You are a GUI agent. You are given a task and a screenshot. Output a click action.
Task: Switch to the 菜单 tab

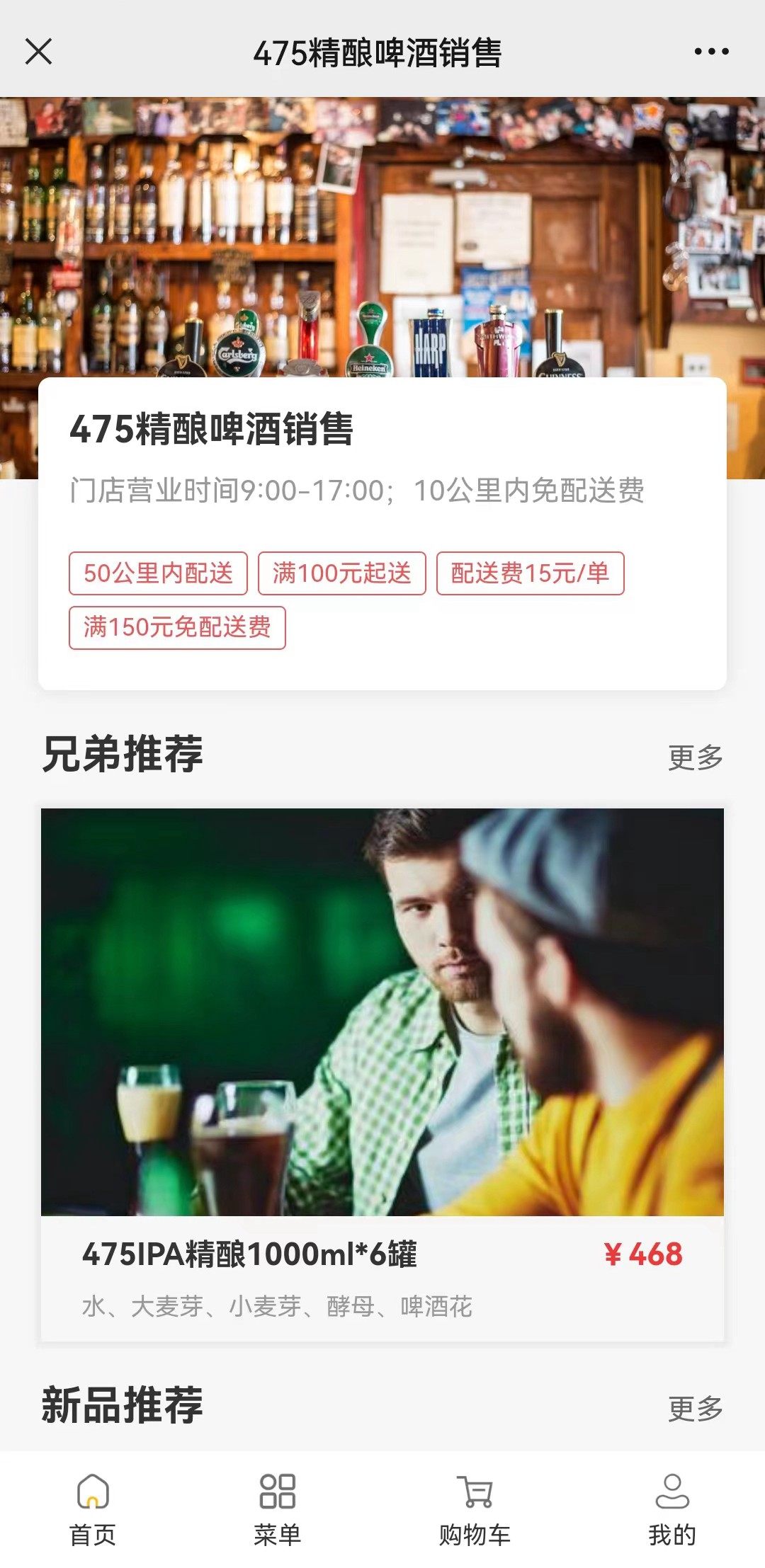click(277, 1509)
